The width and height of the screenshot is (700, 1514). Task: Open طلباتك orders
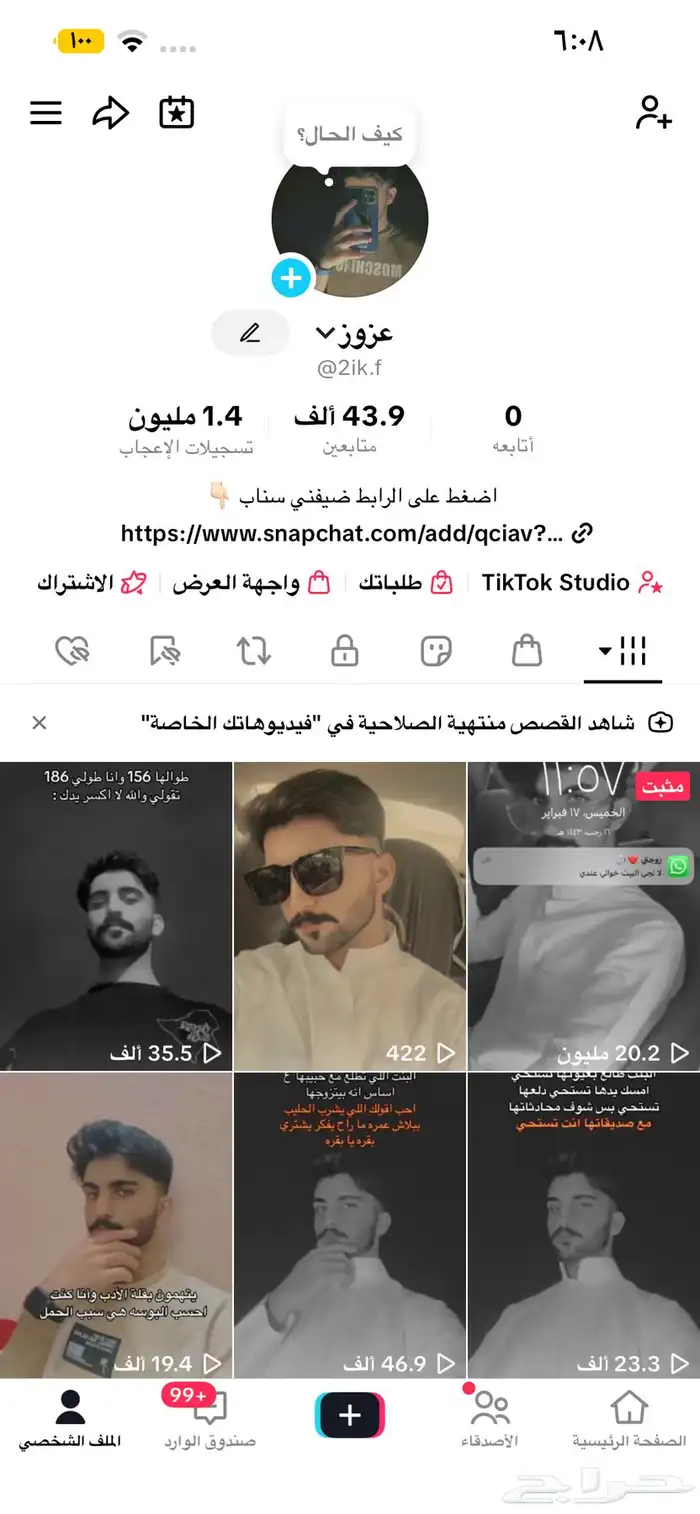[406, 583]
